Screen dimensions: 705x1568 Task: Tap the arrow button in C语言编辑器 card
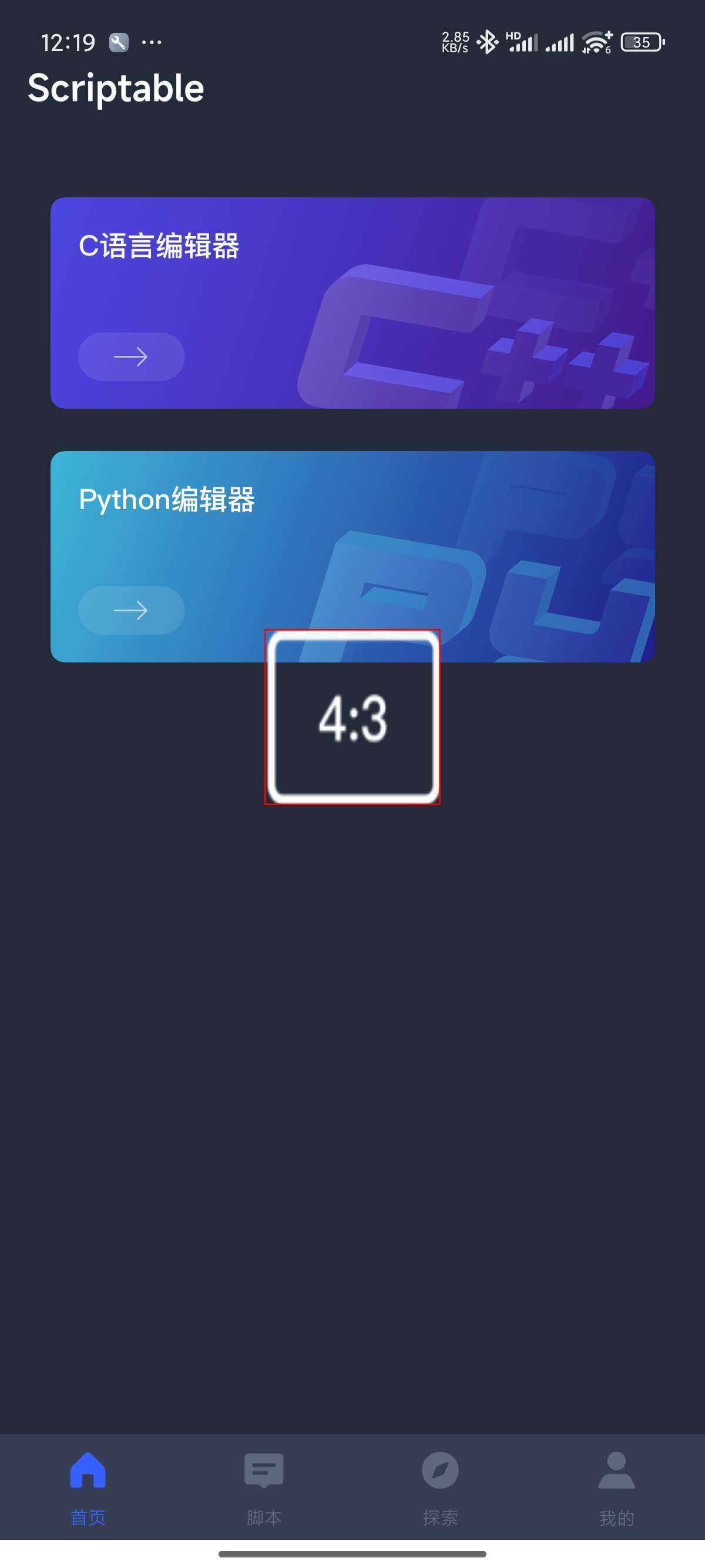pos(131,356)
